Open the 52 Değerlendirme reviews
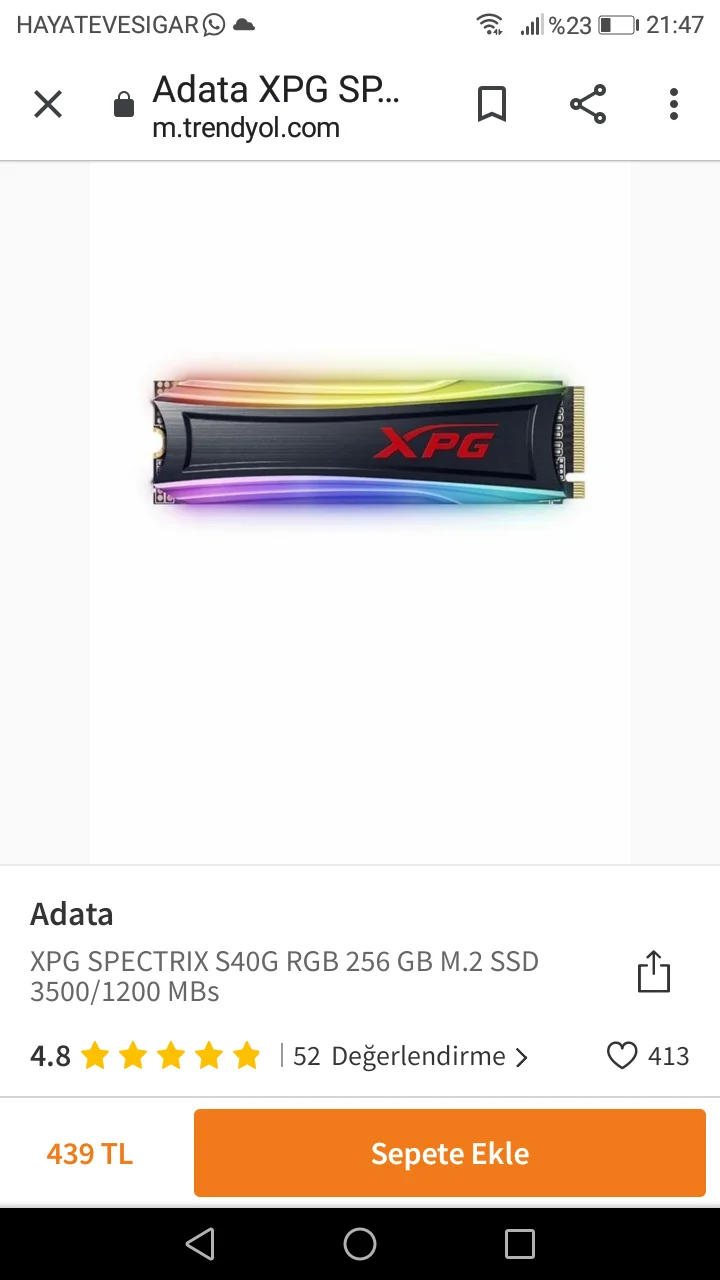This screenshot has height=1280, width=720. pos(410,1056)
